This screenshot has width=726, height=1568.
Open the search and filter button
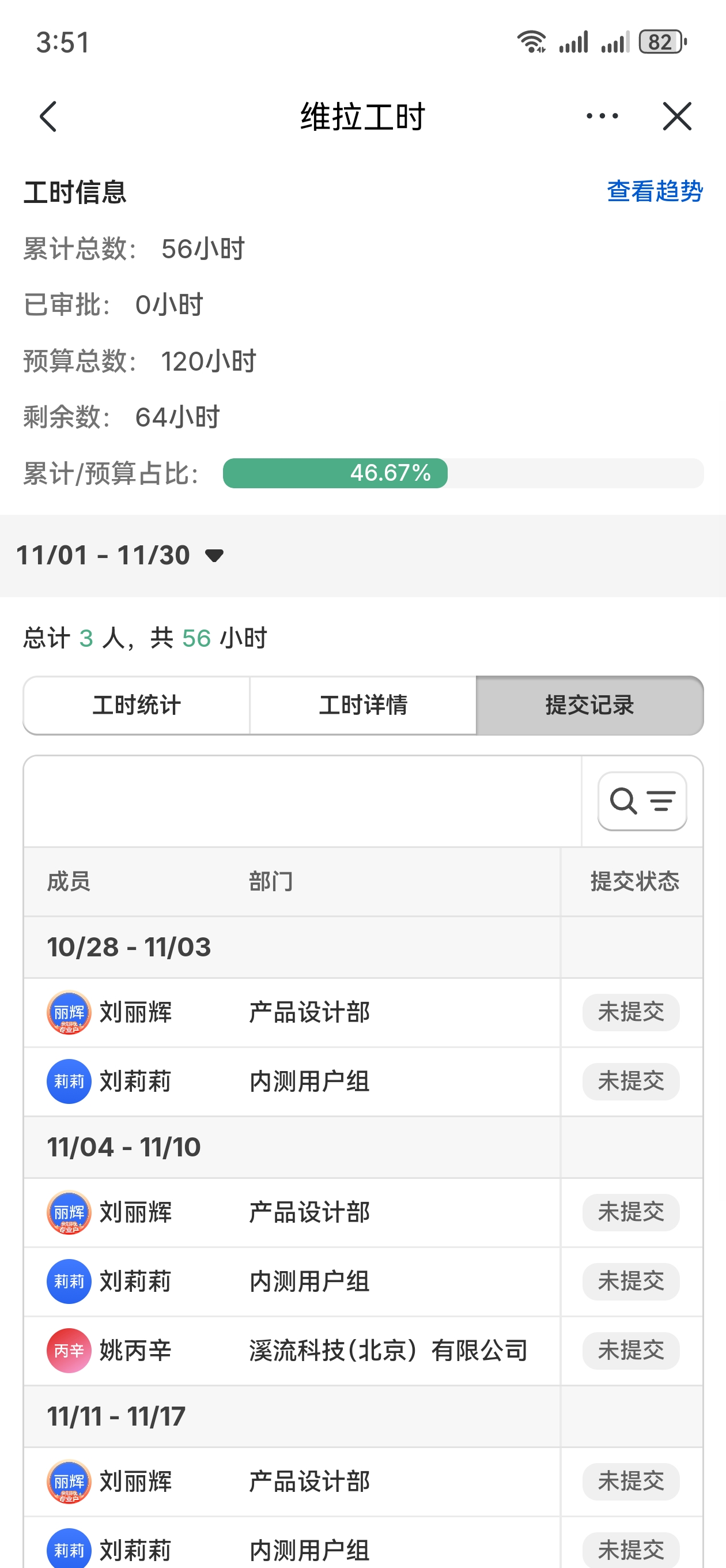642,801
